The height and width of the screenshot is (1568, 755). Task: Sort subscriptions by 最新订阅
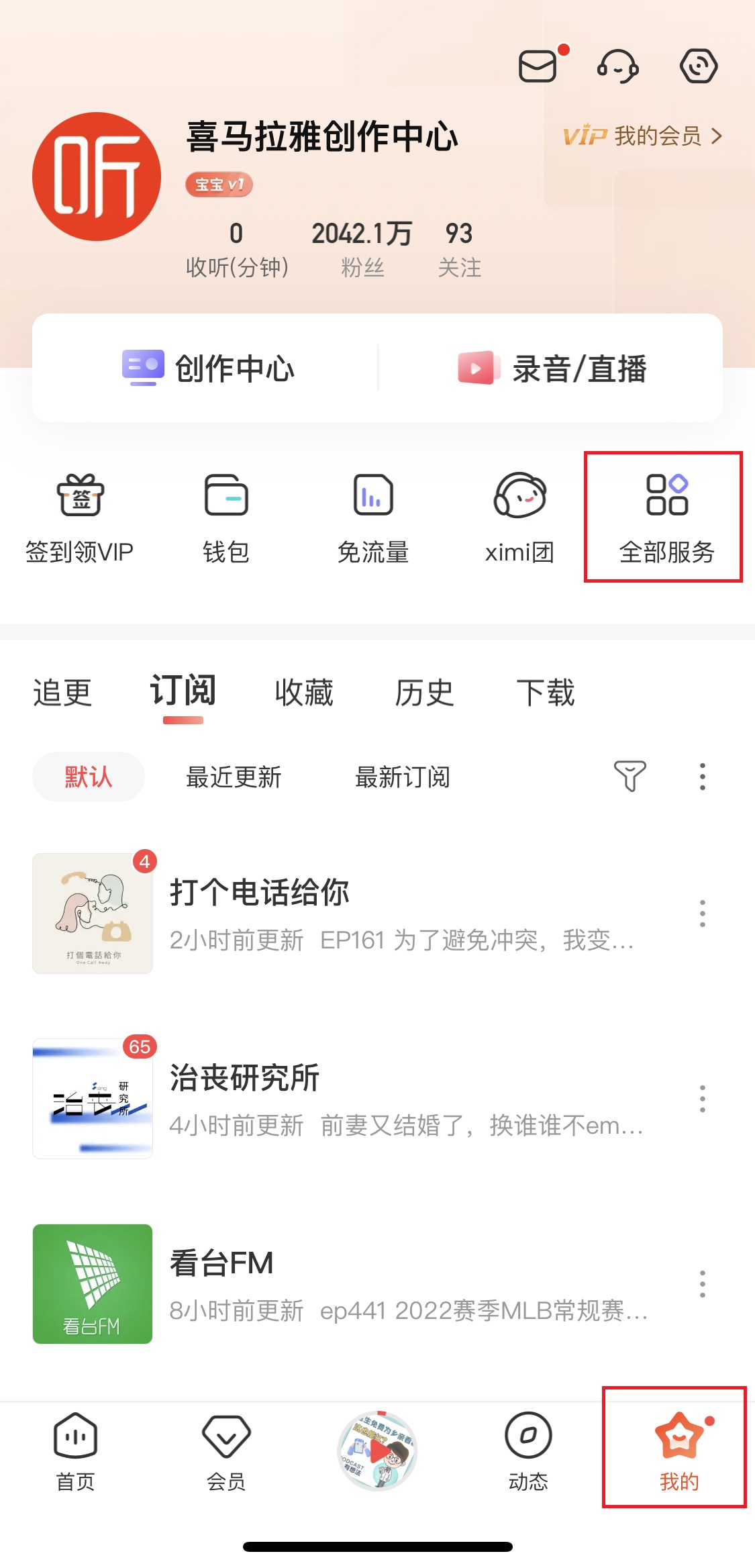[x=402, y=777]
